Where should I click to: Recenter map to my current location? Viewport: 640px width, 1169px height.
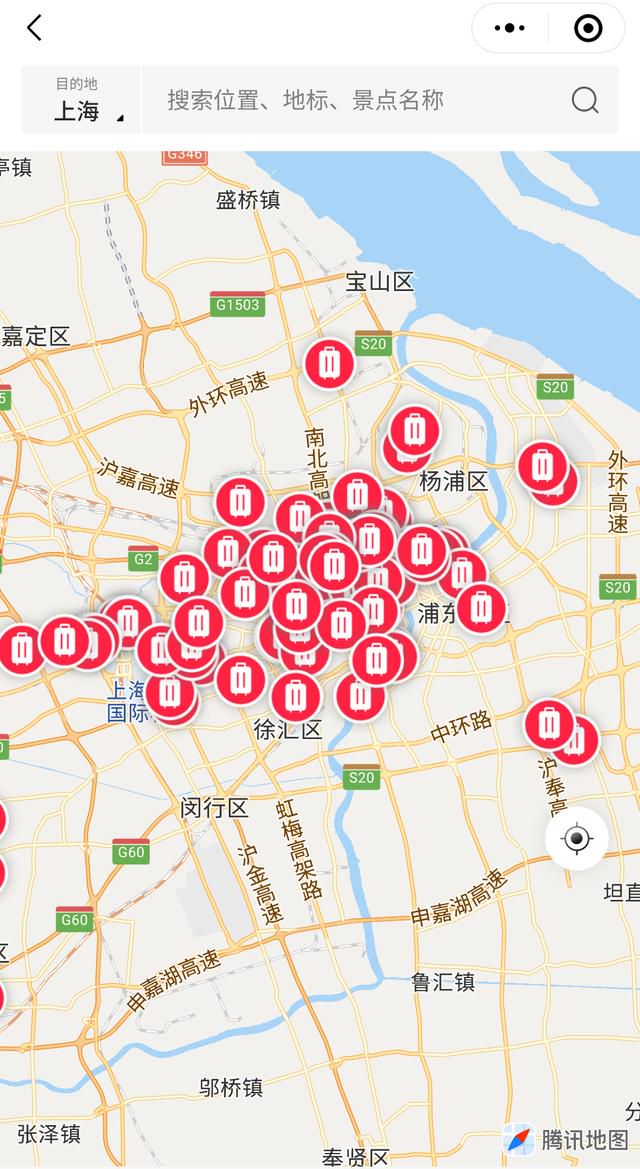577,839
